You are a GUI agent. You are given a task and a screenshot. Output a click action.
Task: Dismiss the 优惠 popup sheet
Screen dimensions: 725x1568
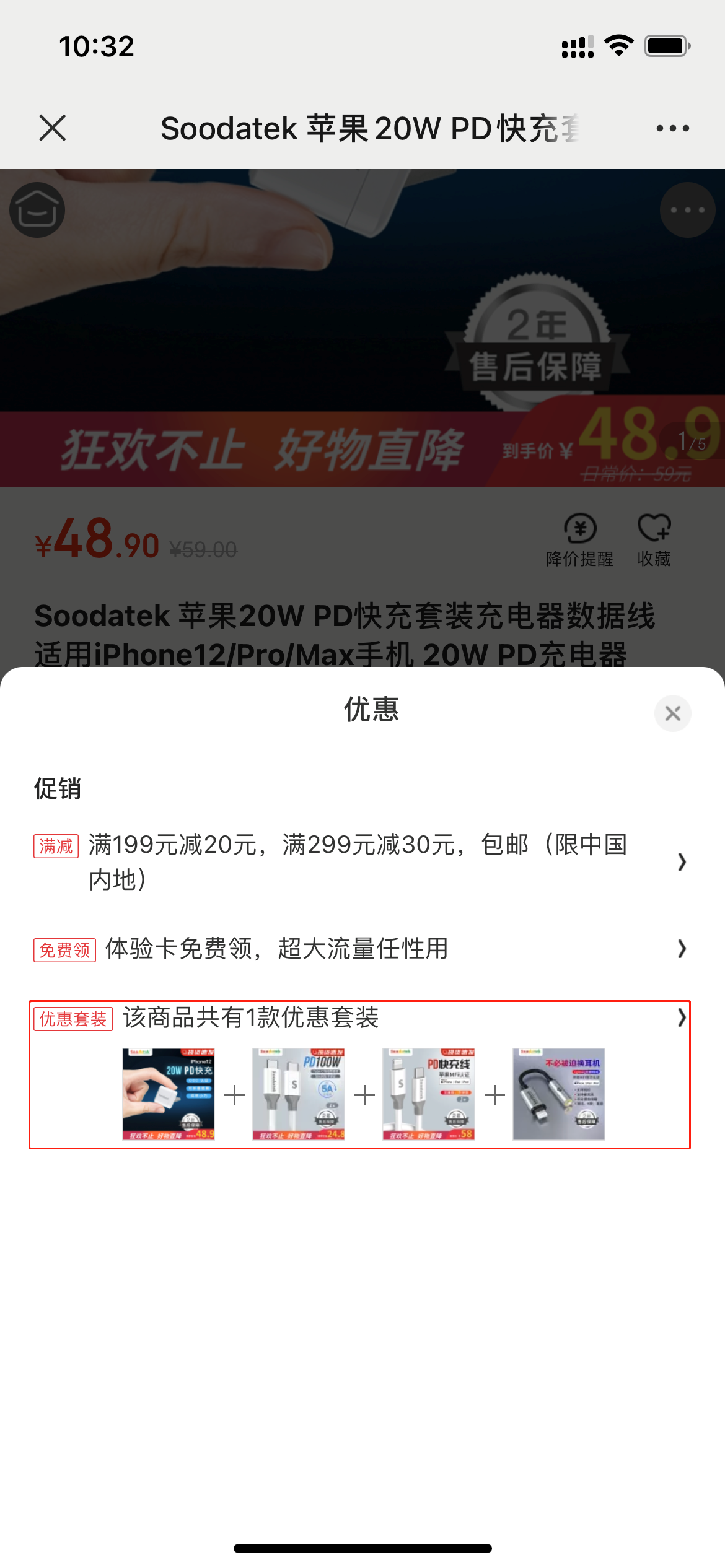[x=672, y=713]
